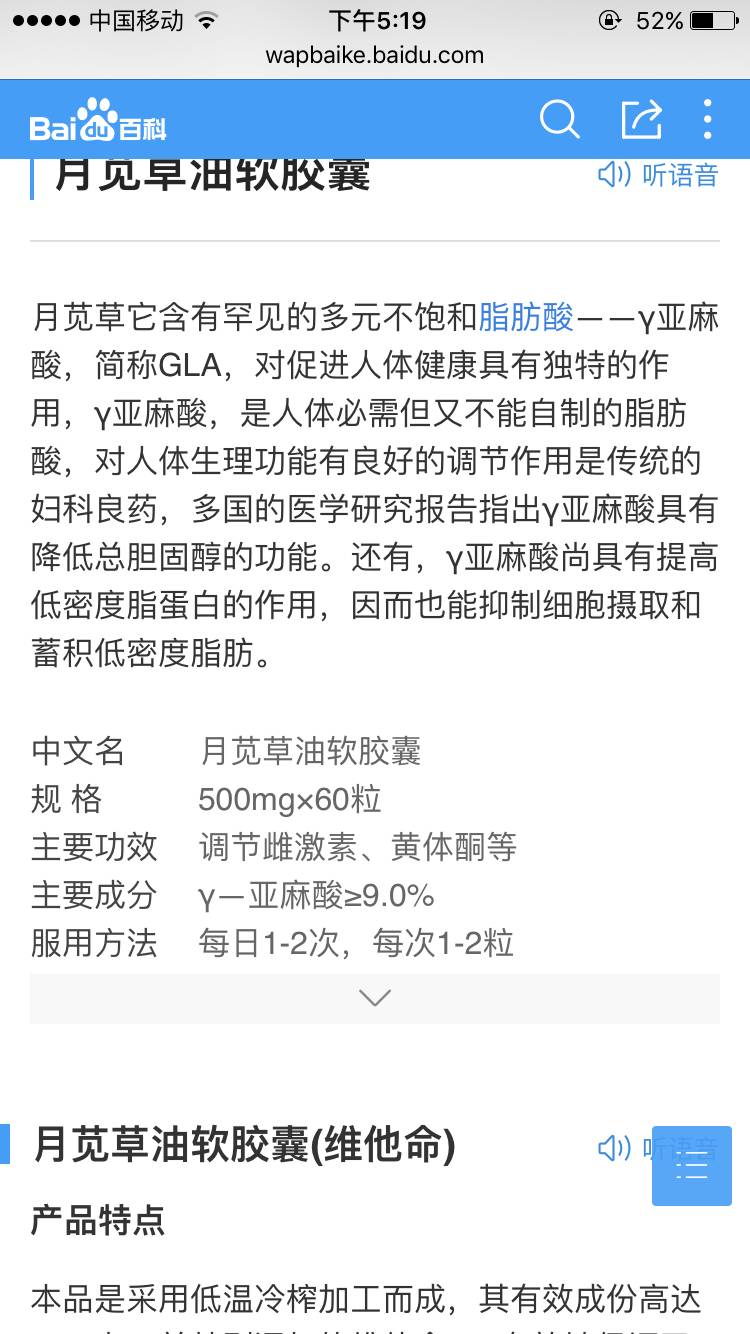This screenshot has height=1334, width=750.
Task: Play the 听语音 audio for 月见草油软胶囊
Action: [x=658, y=175]
